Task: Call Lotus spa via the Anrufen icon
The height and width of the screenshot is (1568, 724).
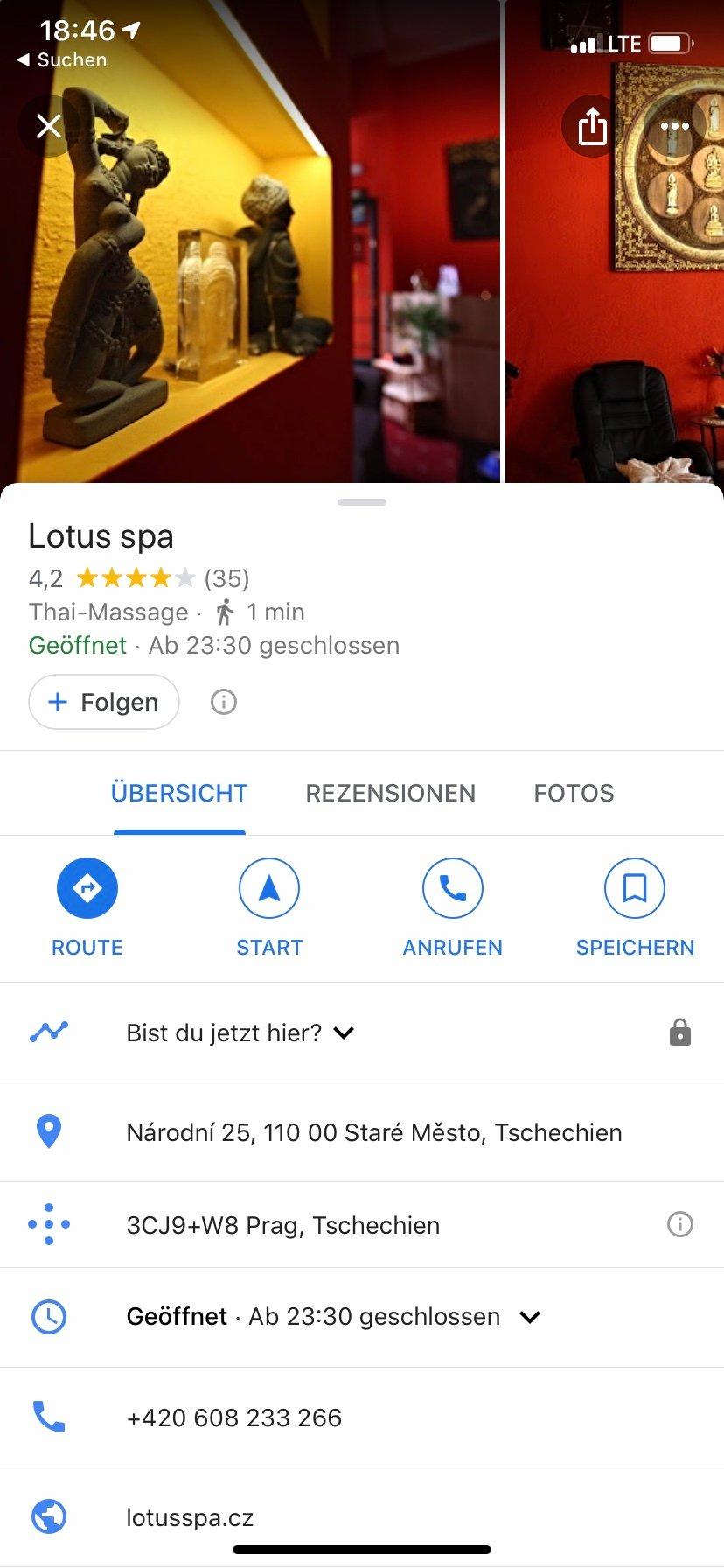Action: click(x=452, y=887)
